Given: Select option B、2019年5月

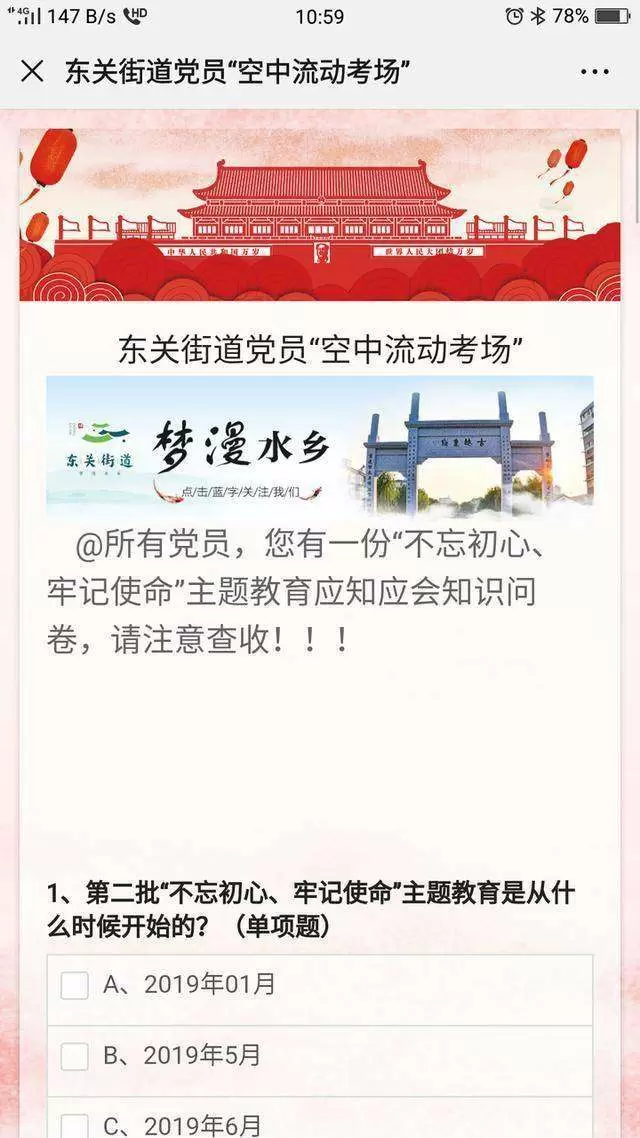Looking at the screenshot, I should click(75, 1056).
